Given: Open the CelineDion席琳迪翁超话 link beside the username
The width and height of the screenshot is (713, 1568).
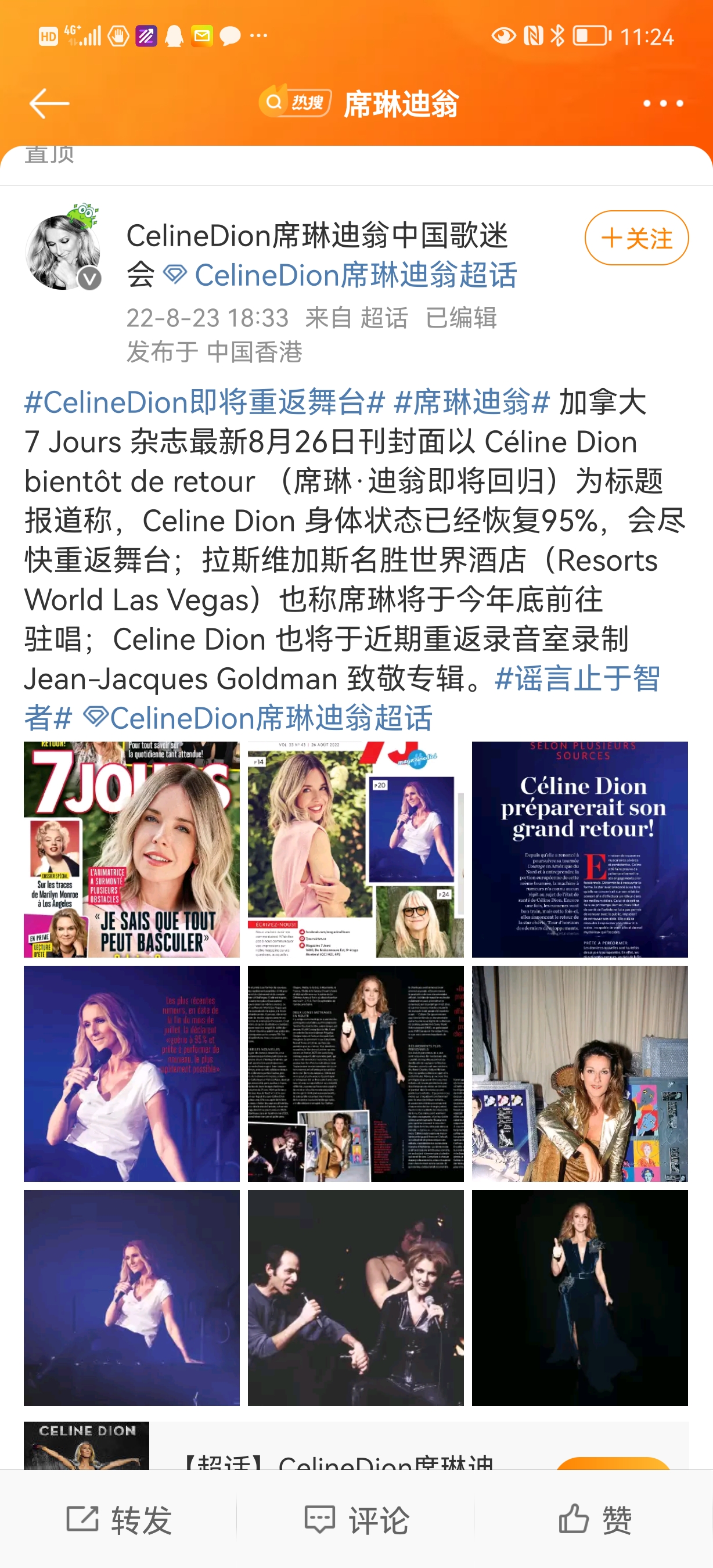Looking at the screenshot, I should (x=355, y=275).
